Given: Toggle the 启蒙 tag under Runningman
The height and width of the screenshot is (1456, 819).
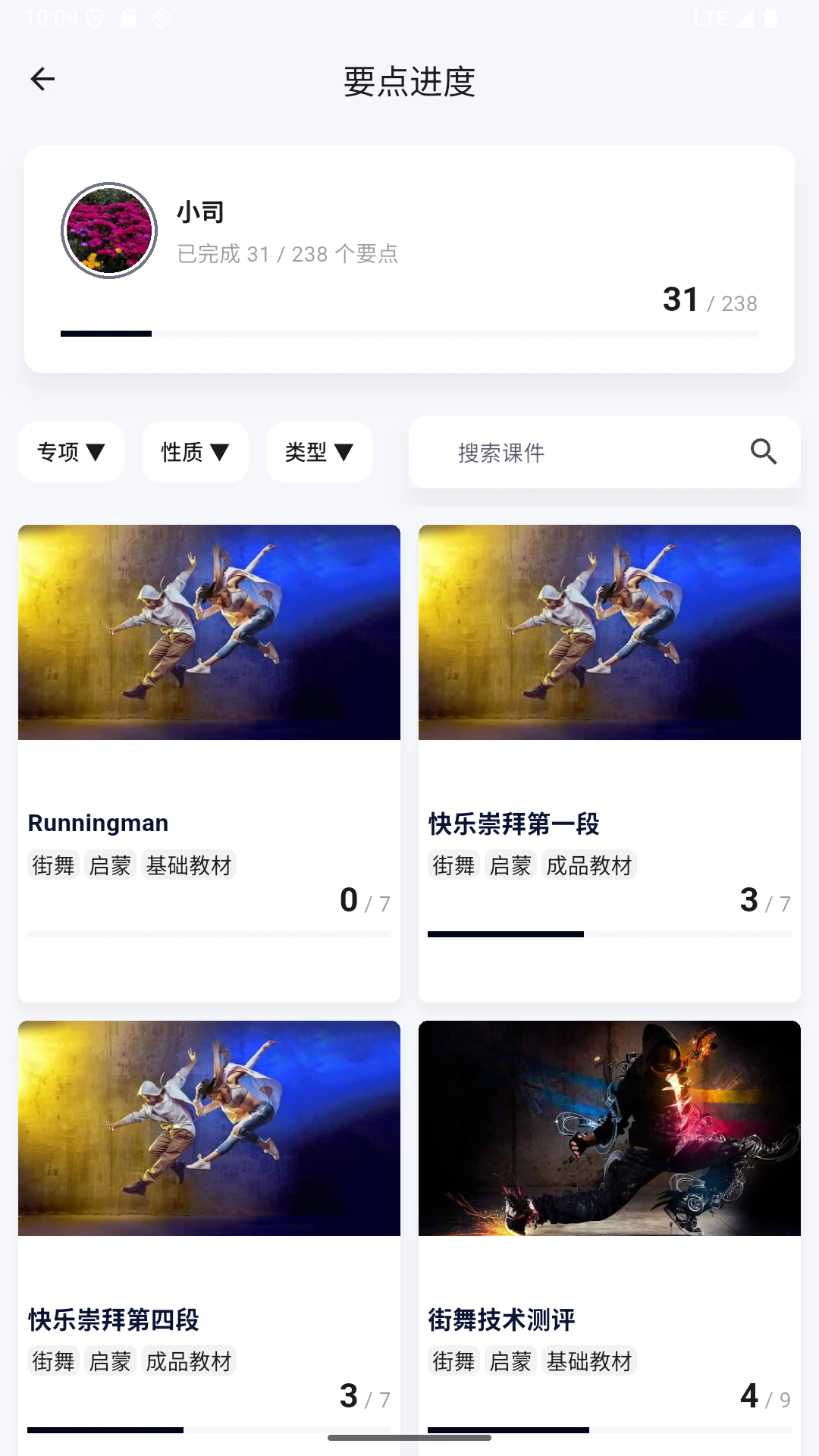Looking at the screenshot, I should 109,865.
